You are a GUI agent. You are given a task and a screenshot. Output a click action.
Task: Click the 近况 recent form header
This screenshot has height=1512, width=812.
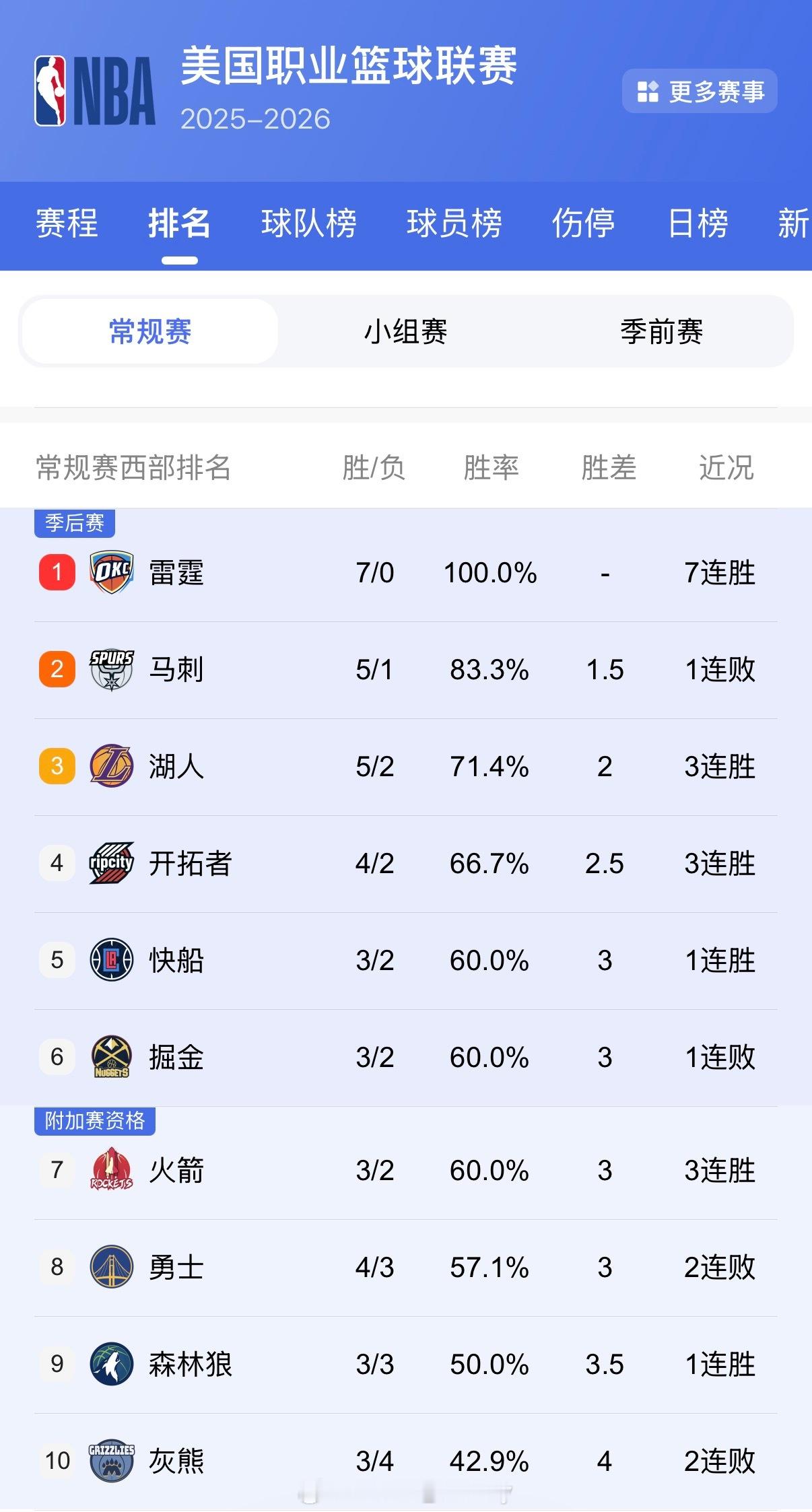[725, 467]
